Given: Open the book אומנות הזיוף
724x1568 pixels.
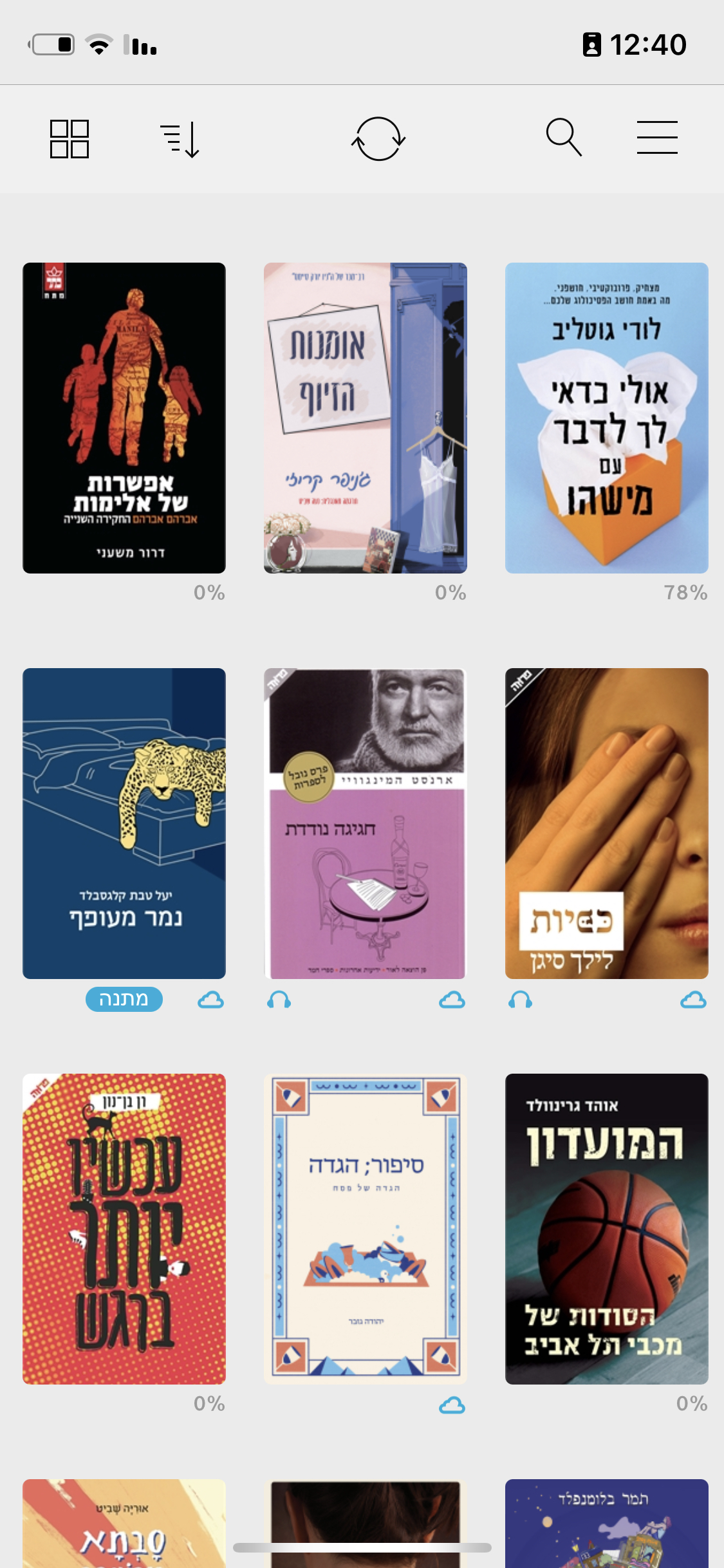Looking at the screenshot, I should coord(366,418).
